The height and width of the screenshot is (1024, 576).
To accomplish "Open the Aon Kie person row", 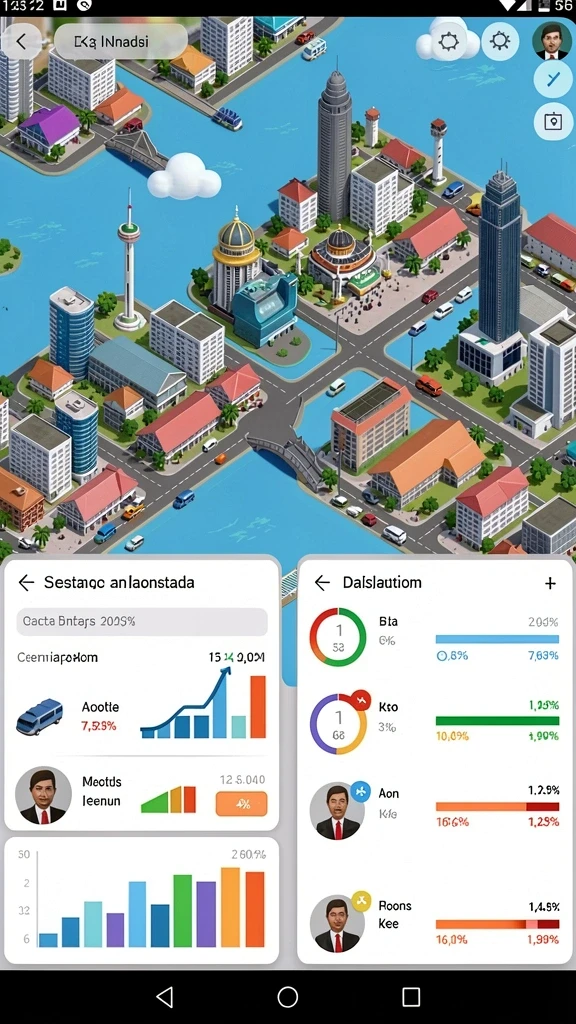I will click(x=434, y=809).
